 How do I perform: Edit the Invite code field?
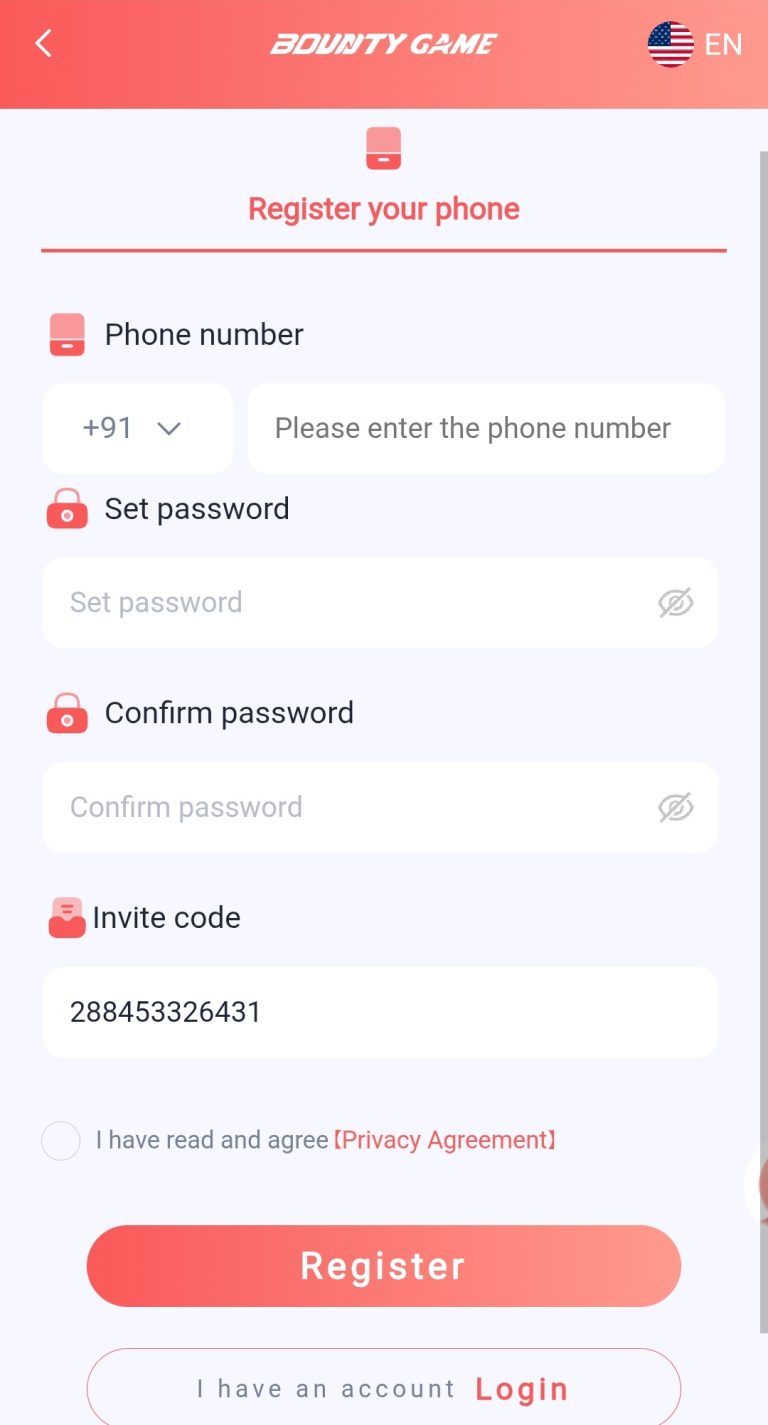pyautogui.click(x=380, y=1012)
